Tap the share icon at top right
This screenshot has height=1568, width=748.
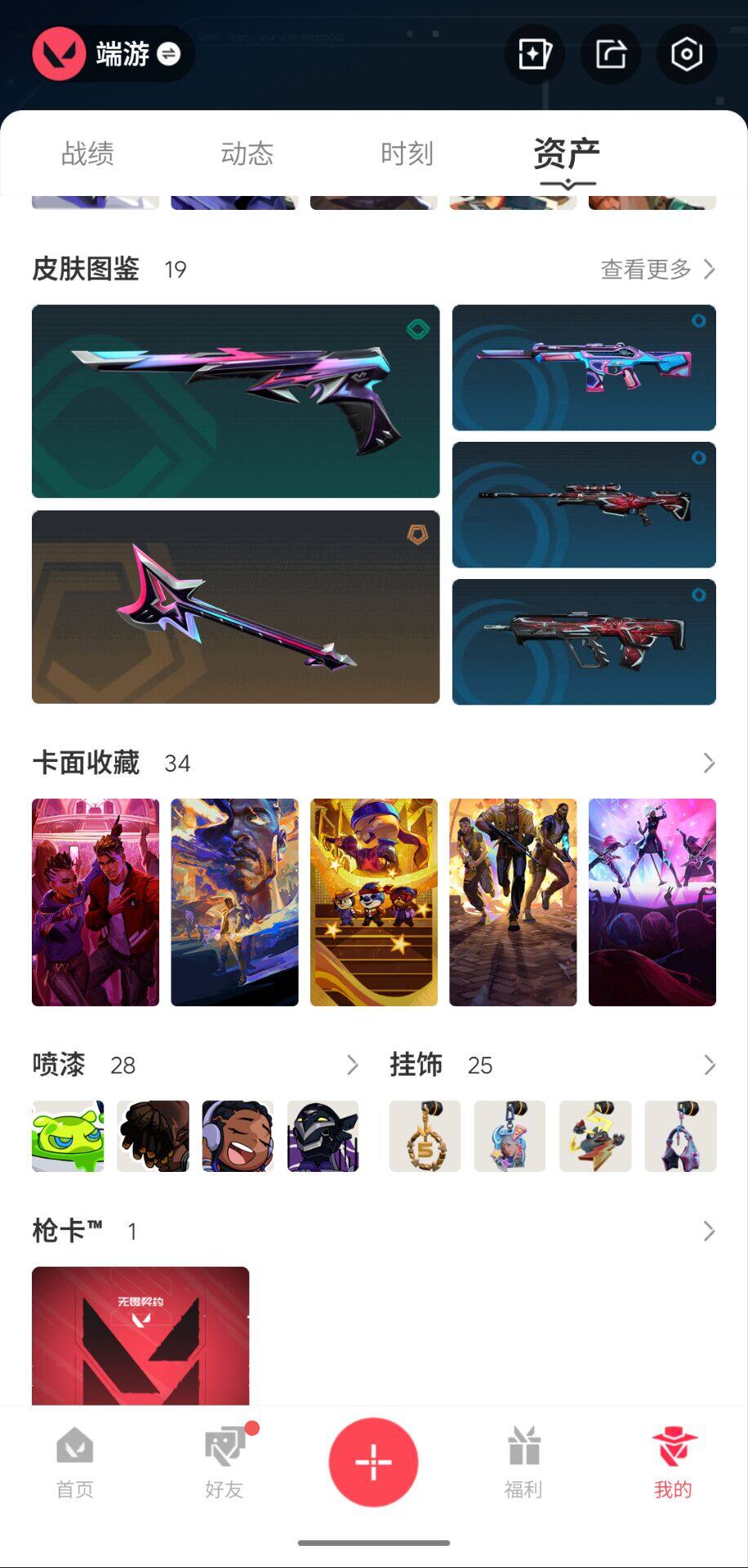(611, 53)
